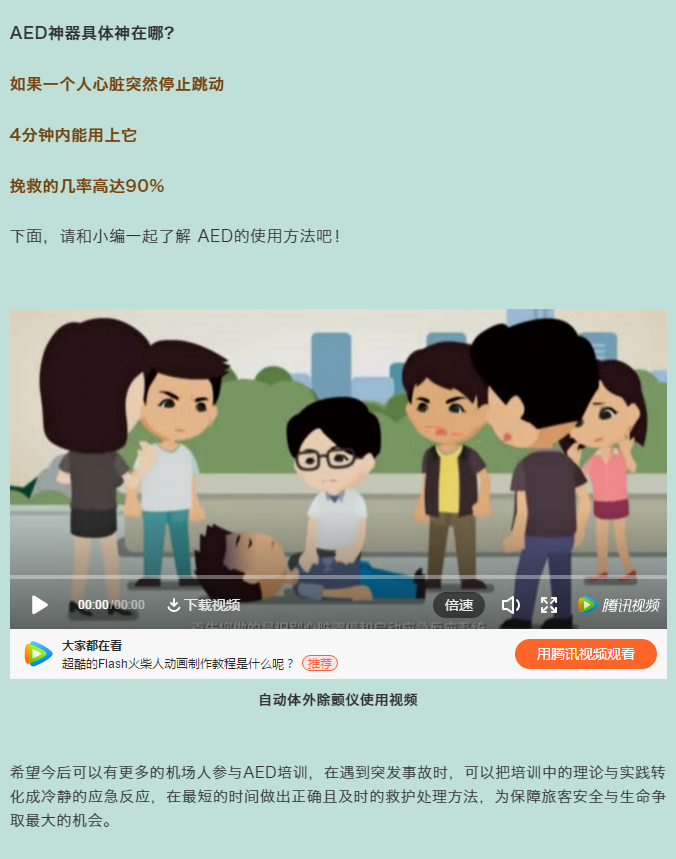Mute the video with the volume icon

510,605
